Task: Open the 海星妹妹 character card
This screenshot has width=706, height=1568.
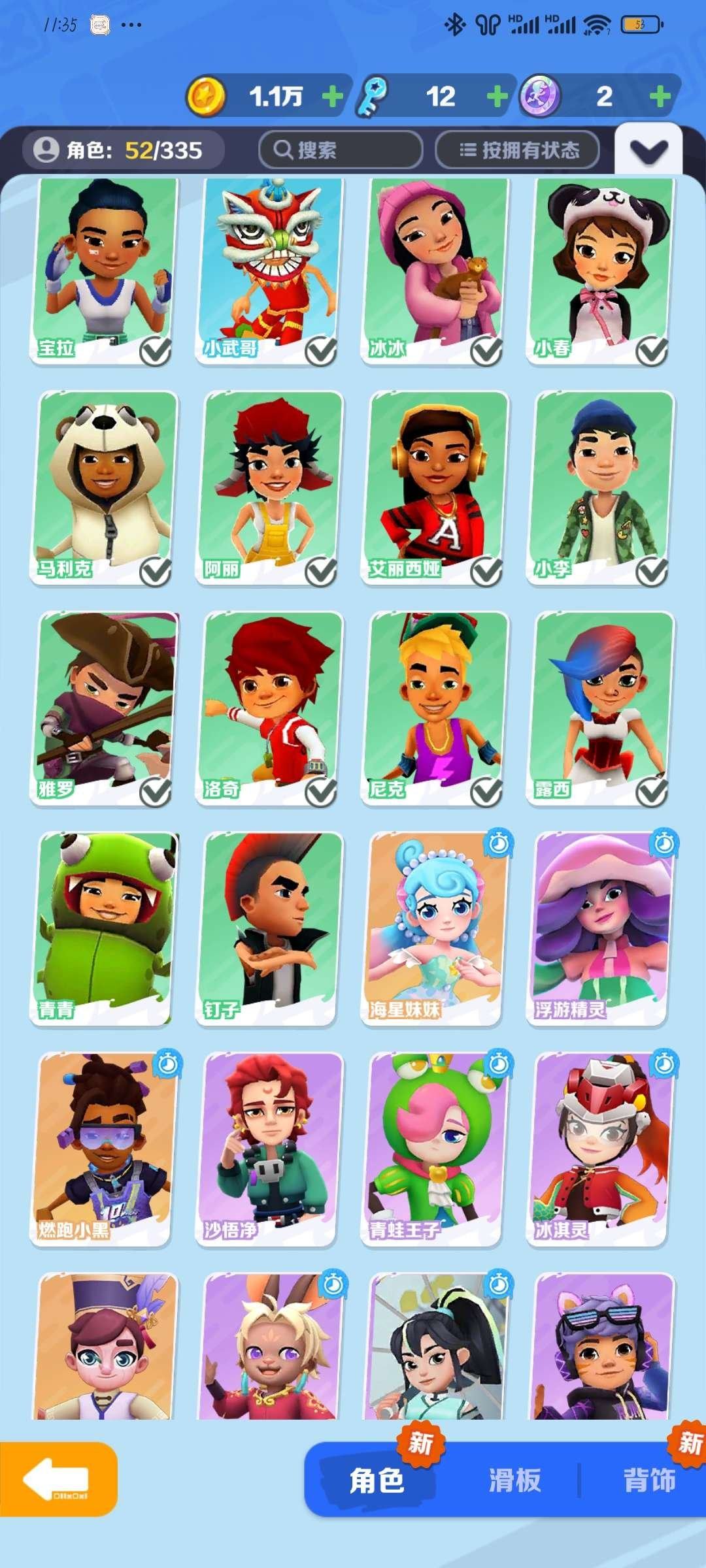Action: coord(435,928)
